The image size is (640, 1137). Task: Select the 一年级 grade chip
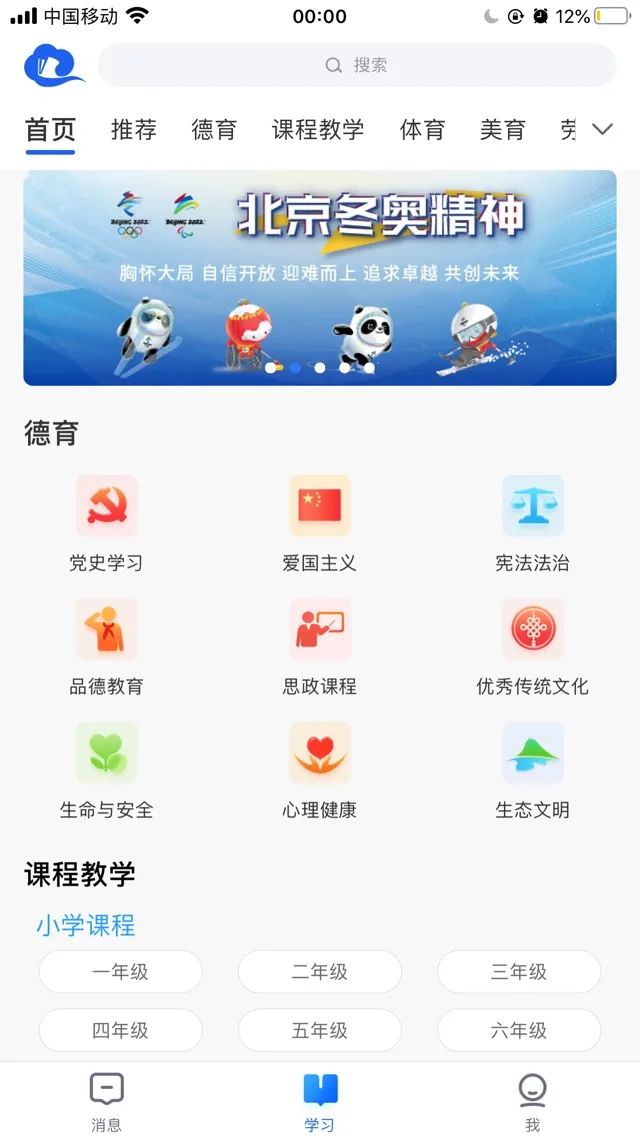120,972
